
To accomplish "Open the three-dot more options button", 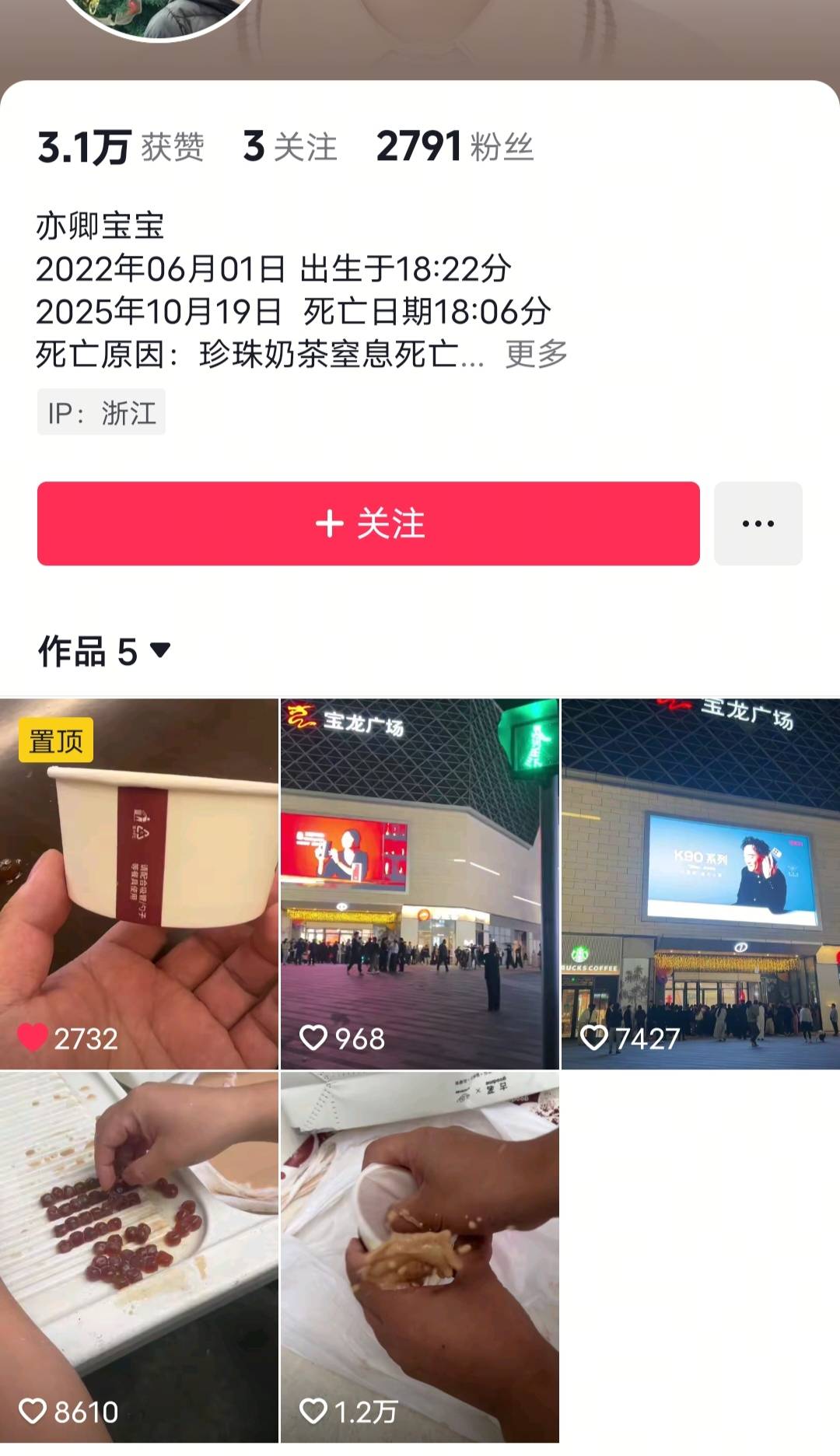I will pos(758,523).
